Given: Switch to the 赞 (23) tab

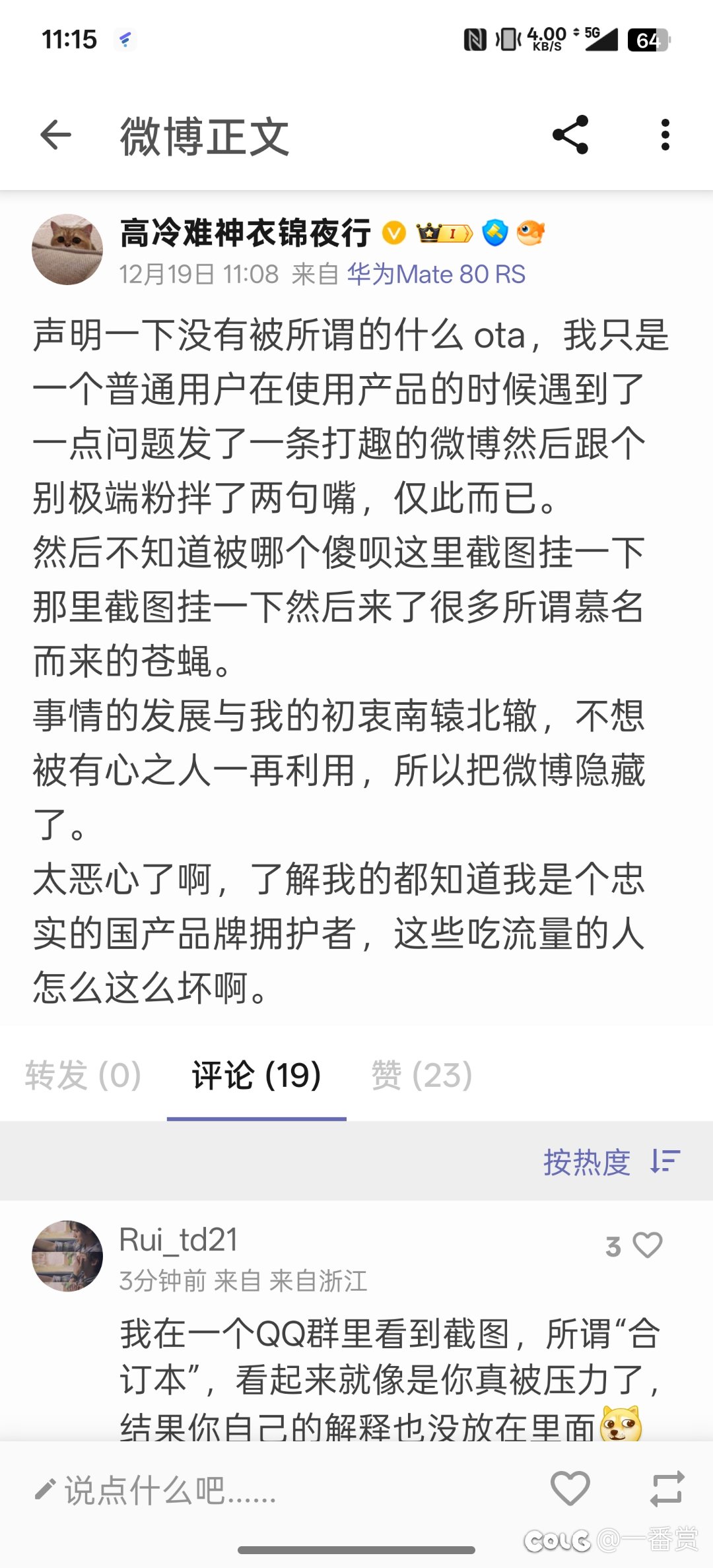Looking at the screenshot, I should point(422,1076).
